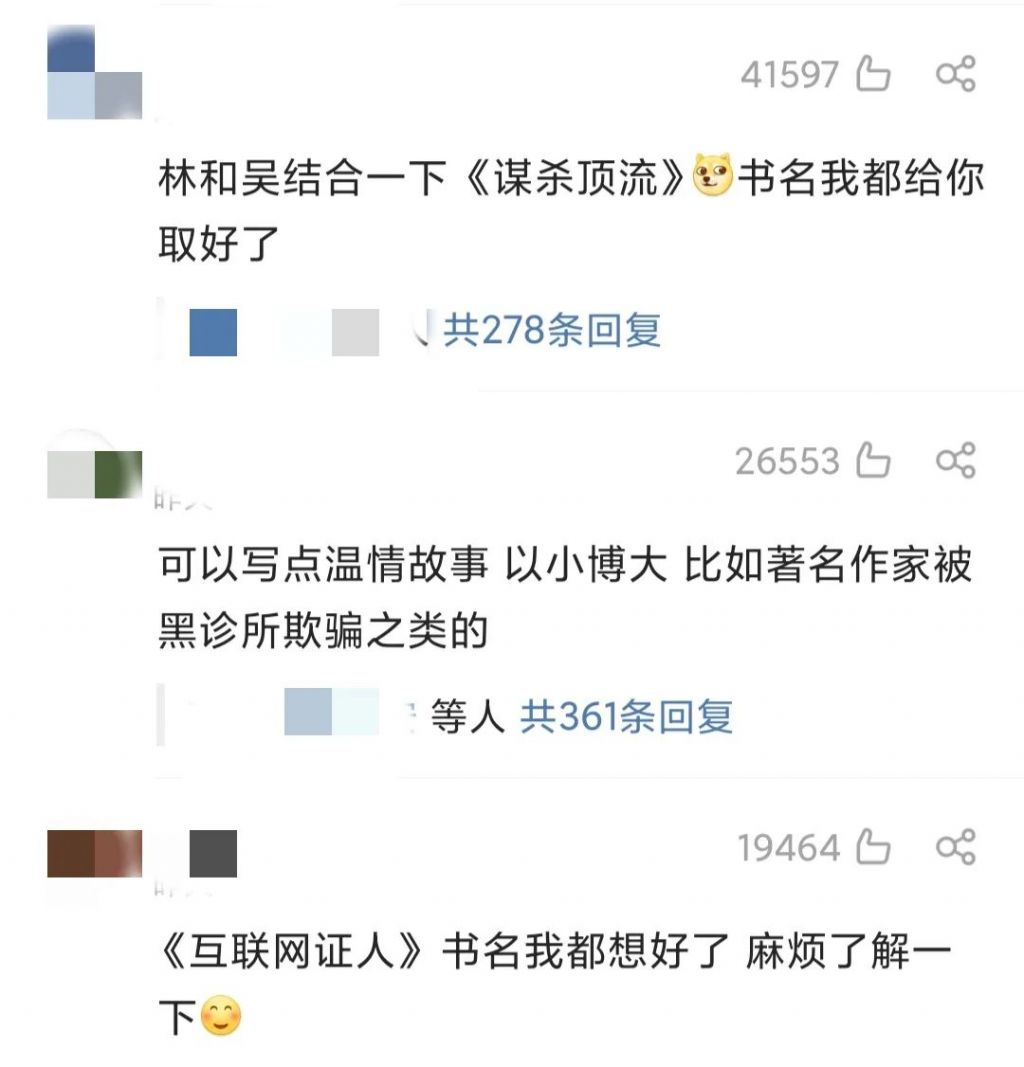
Task: Open avatar of the 温情故事 commenter
Action: click(x=94, y=473)
